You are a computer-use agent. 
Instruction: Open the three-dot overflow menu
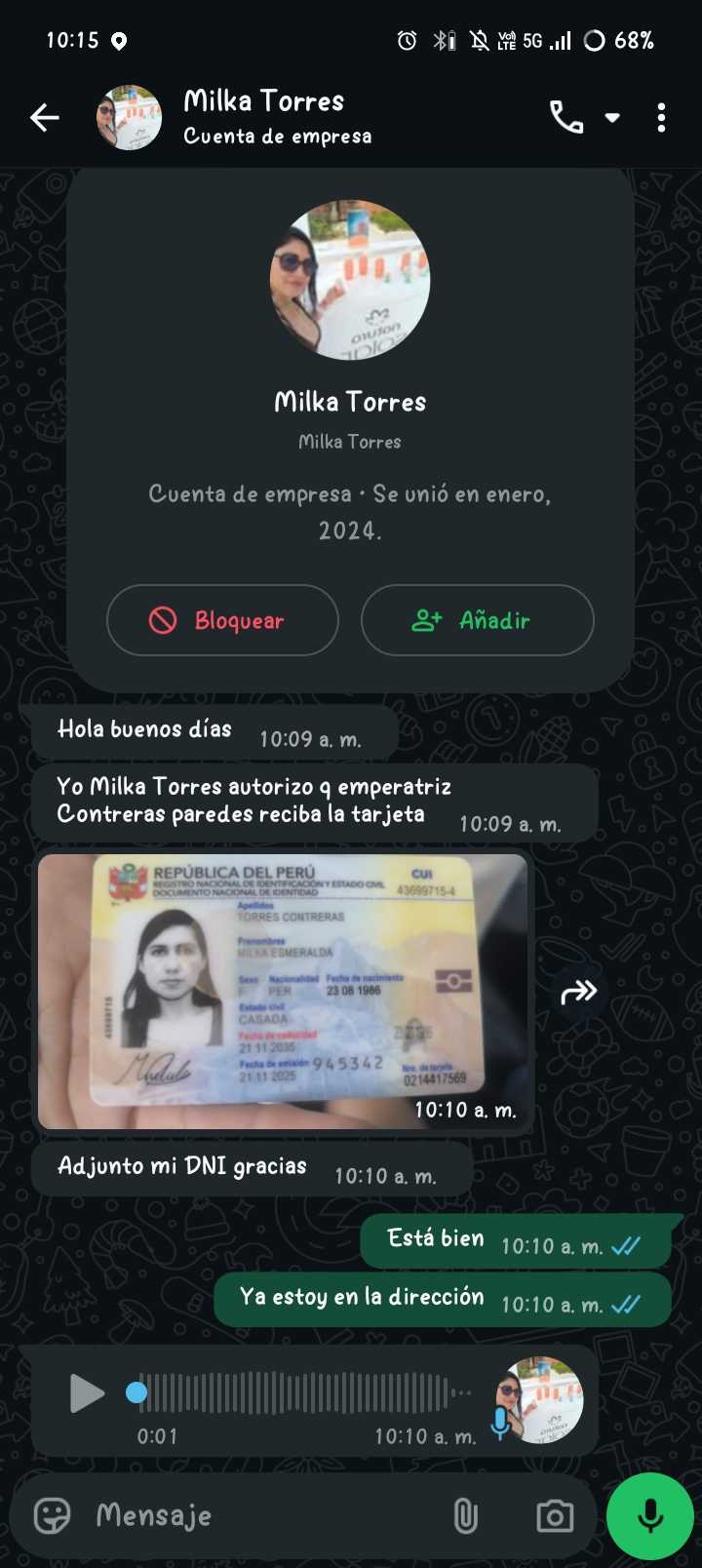661,118
